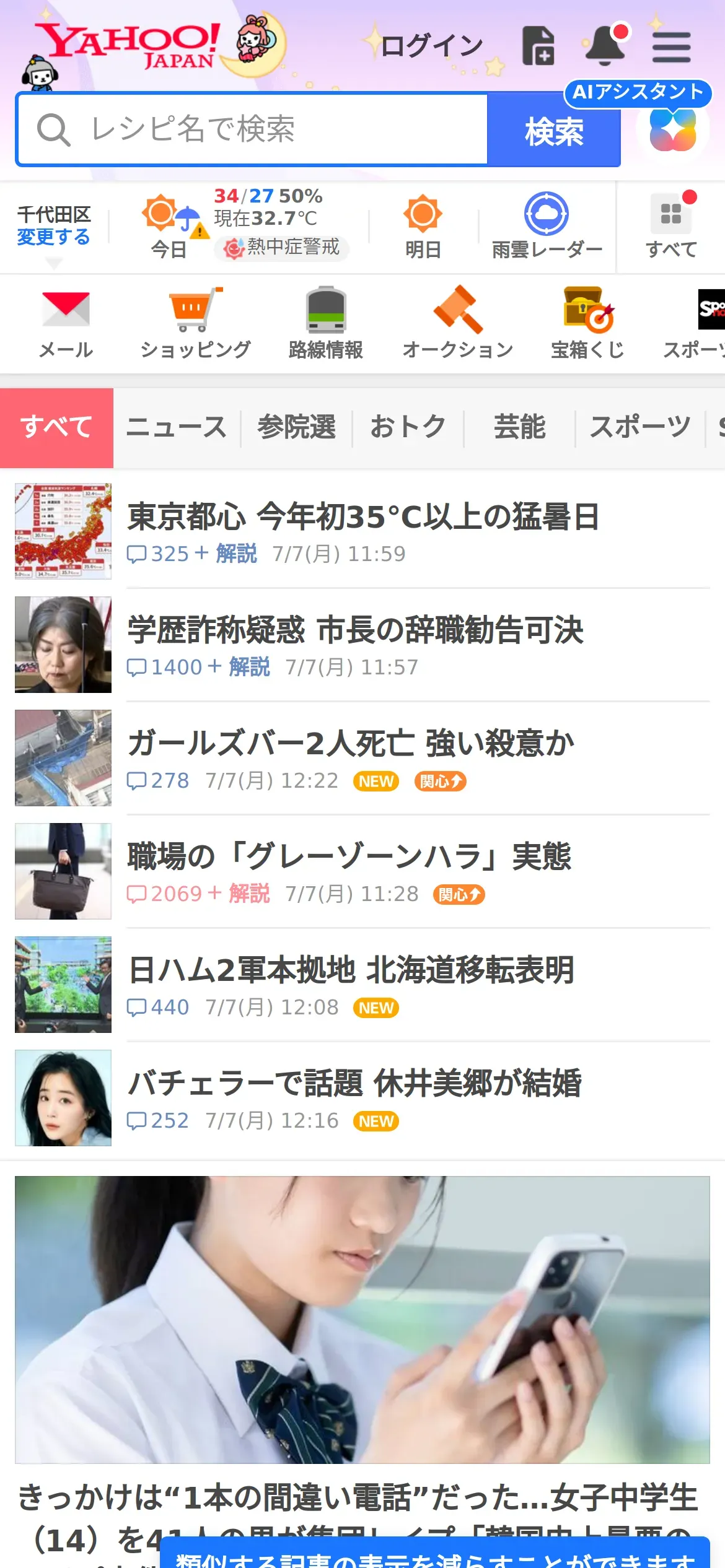This screenshot has height=1568, width=725.
Task: Change location via 変更する
Action: [53, 237]
